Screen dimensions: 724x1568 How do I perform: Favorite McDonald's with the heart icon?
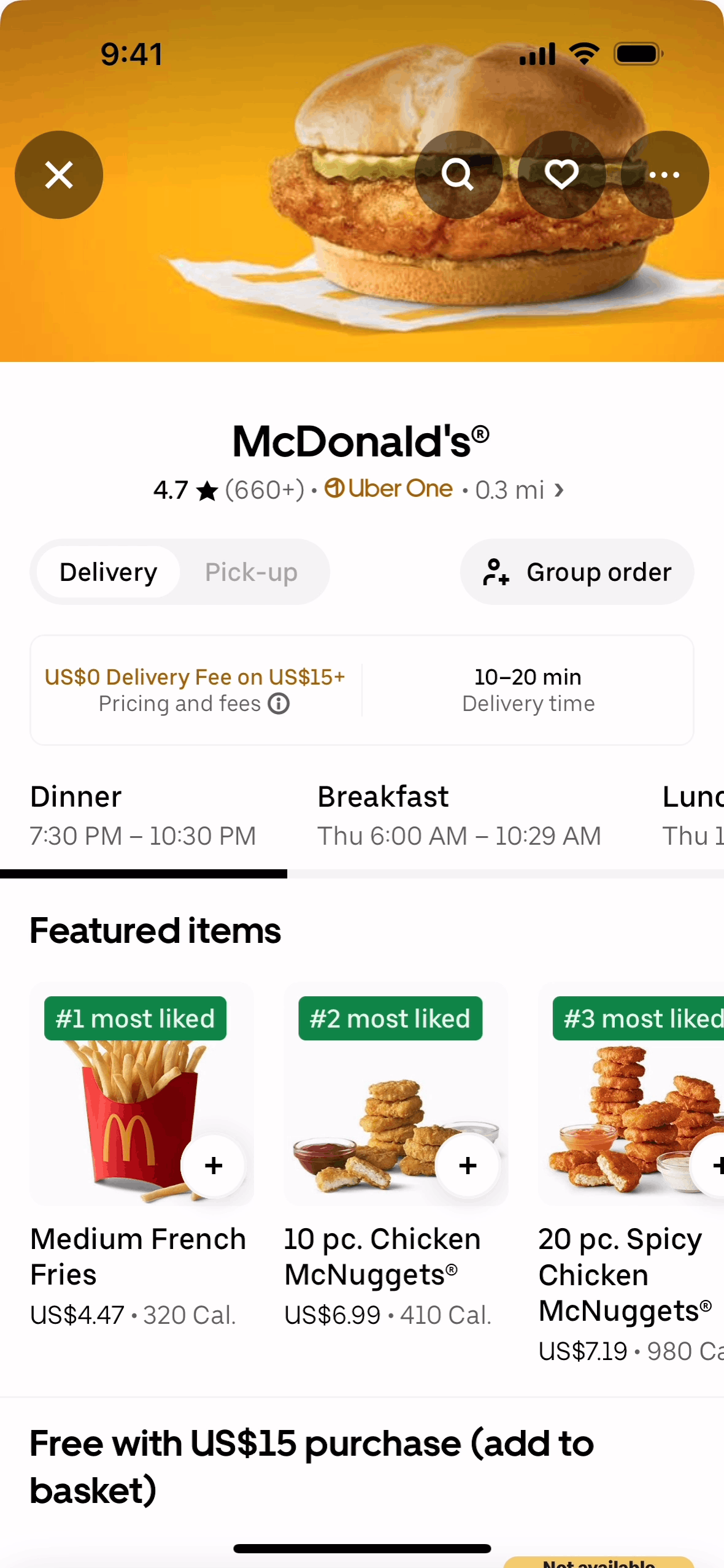(x=561, y=175)
